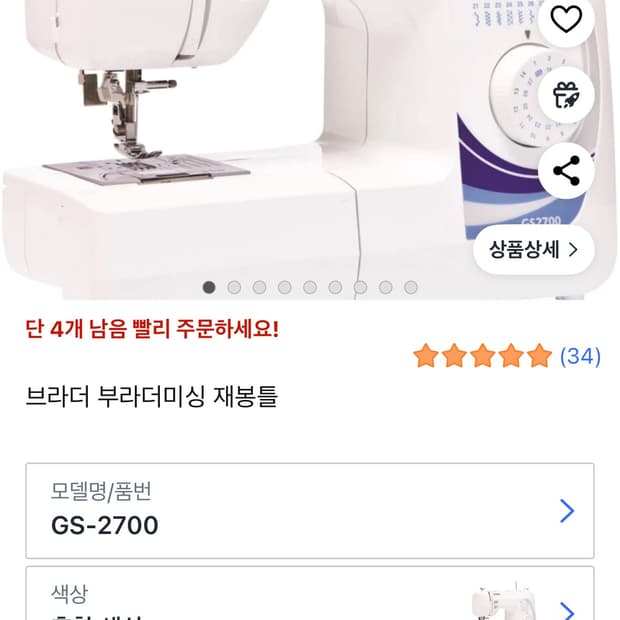Open 상품상세 product details
Screen dimensions: 620x620
(534, 249)
